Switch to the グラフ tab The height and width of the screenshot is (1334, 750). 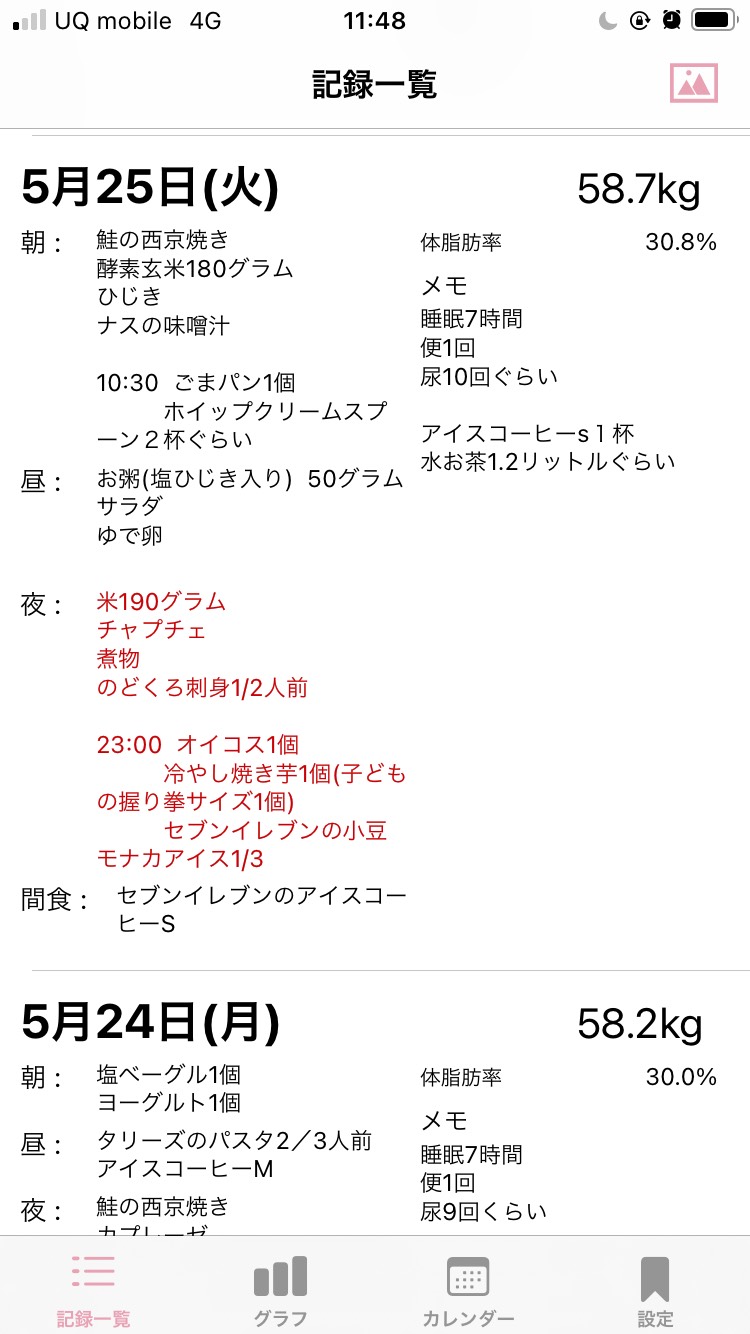(x=280, y=1289)
